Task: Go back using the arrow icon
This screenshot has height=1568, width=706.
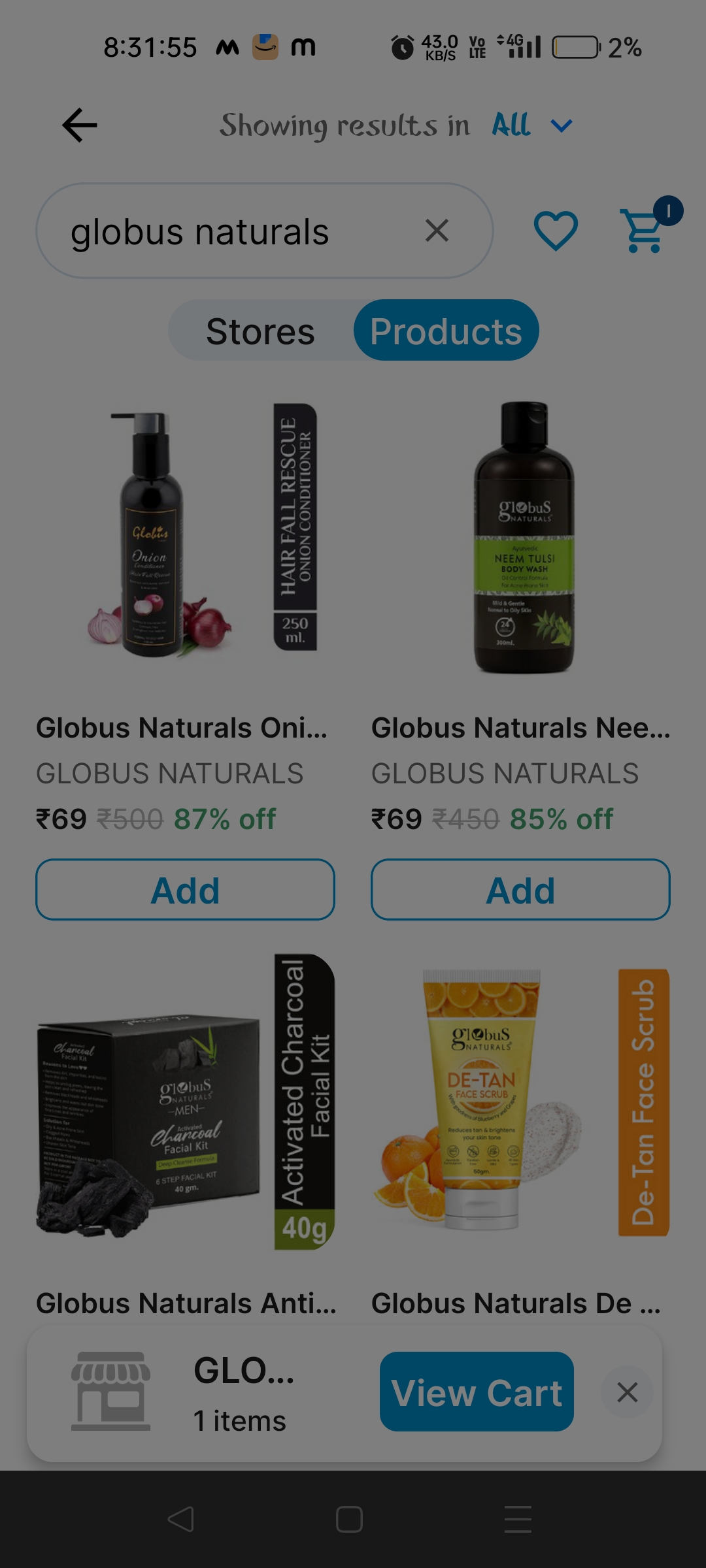Action: (80, 125)
